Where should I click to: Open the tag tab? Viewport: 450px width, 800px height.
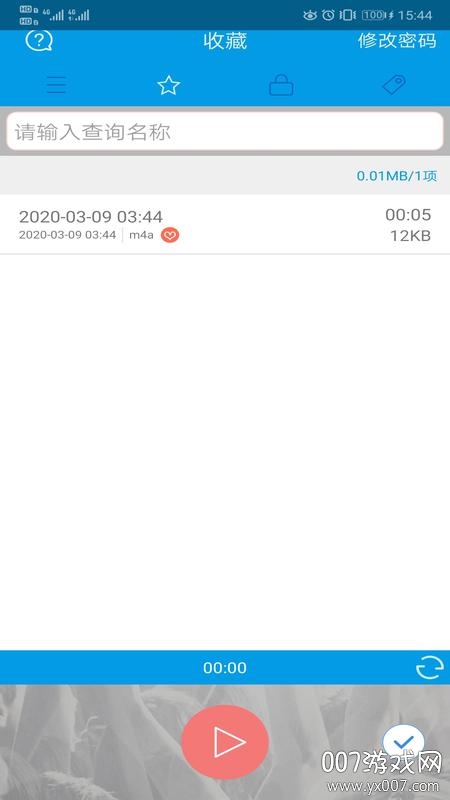[x=394, y=85]
